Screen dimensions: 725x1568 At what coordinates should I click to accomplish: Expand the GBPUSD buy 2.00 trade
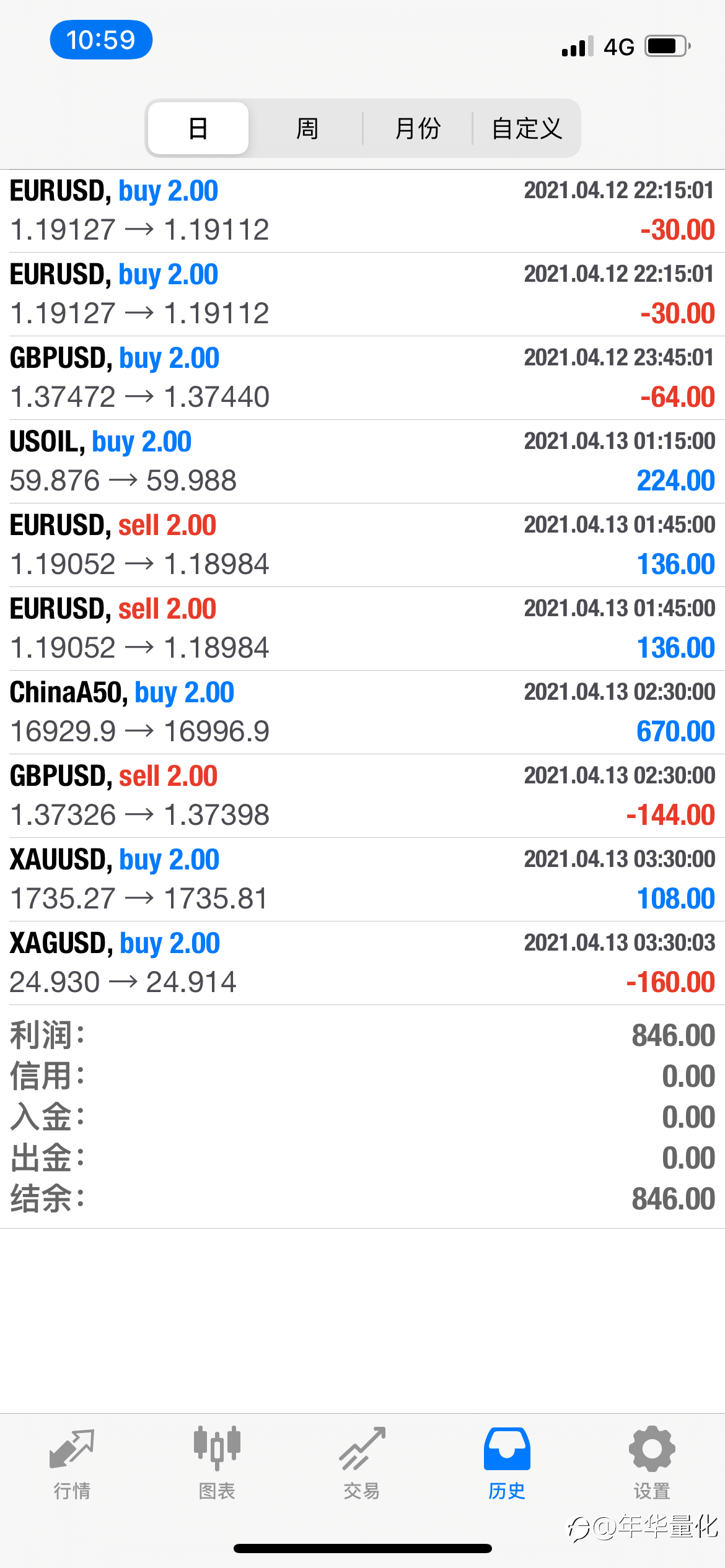click(x=362, y=378)
